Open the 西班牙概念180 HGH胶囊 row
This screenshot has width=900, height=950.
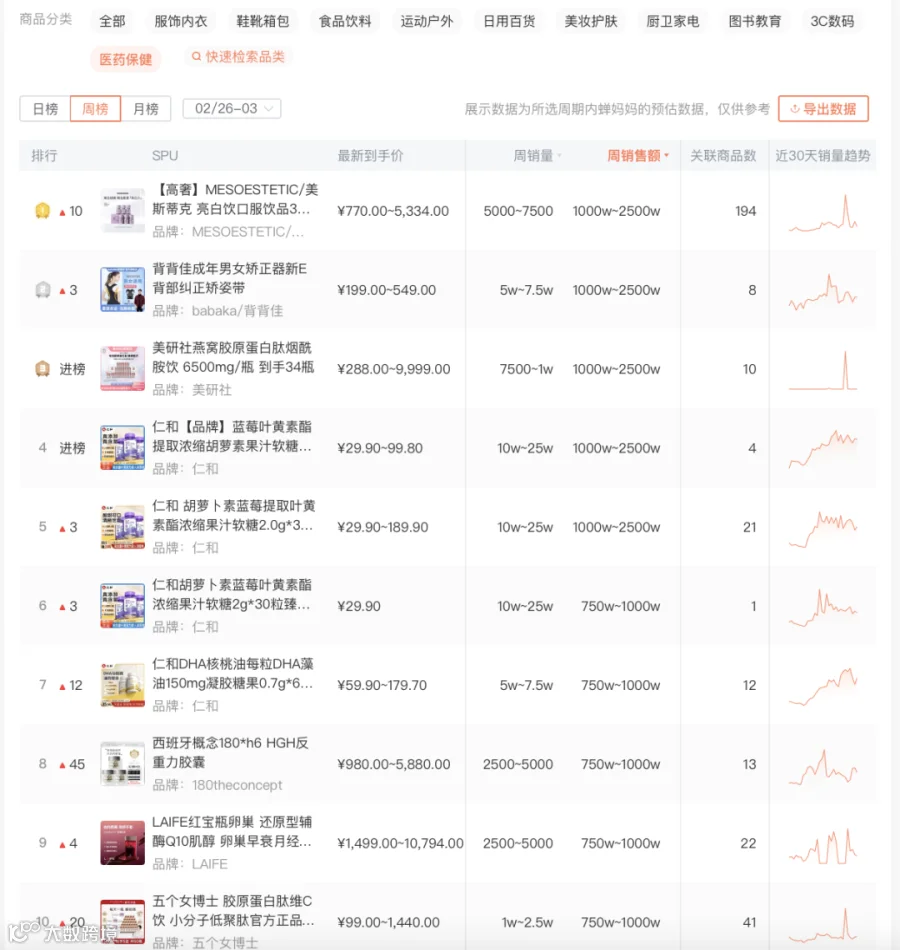coord(447,763)
